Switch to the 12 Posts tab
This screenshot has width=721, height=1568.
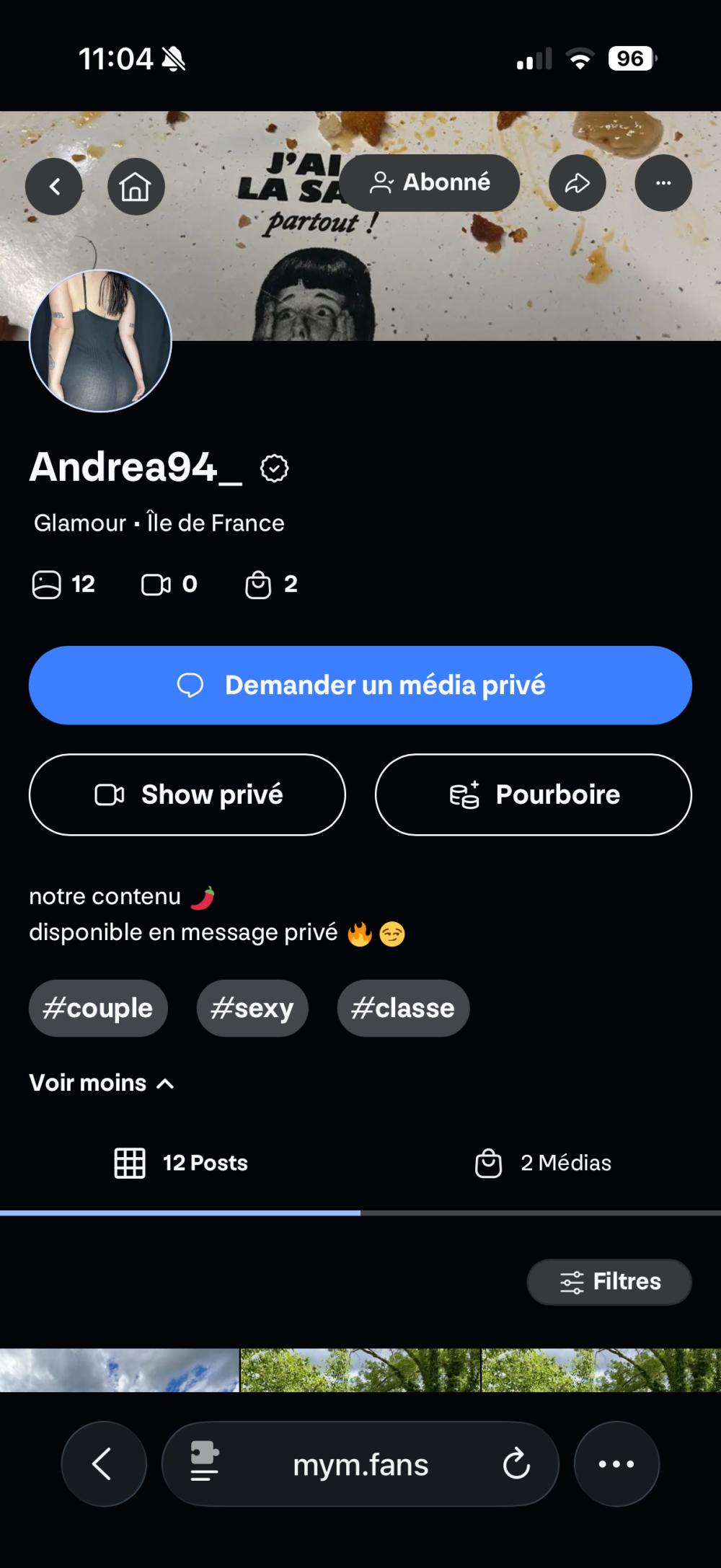click(x=181, y=1163)
